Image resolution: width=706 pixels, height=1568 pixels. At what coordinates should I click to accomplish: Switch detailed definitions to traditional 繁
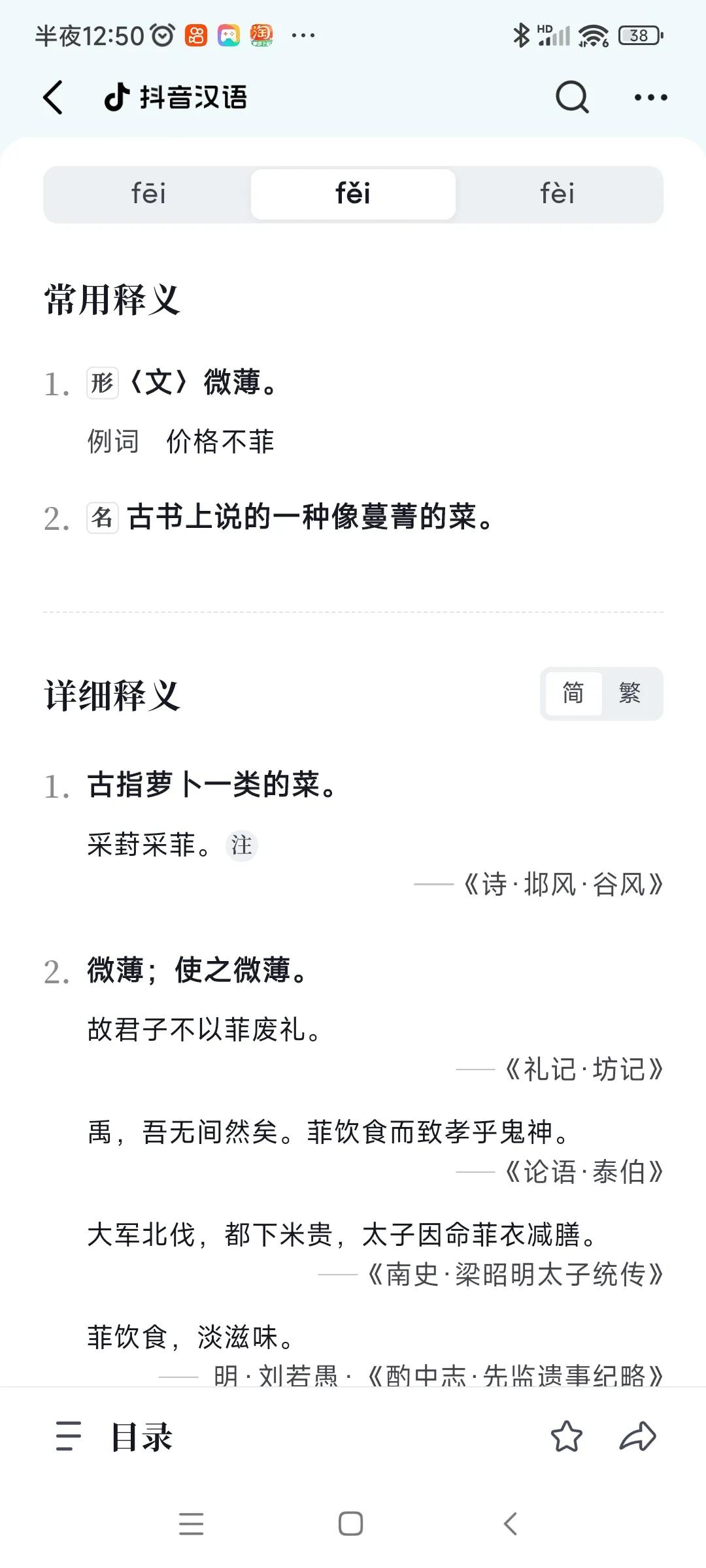coord(630,693)
